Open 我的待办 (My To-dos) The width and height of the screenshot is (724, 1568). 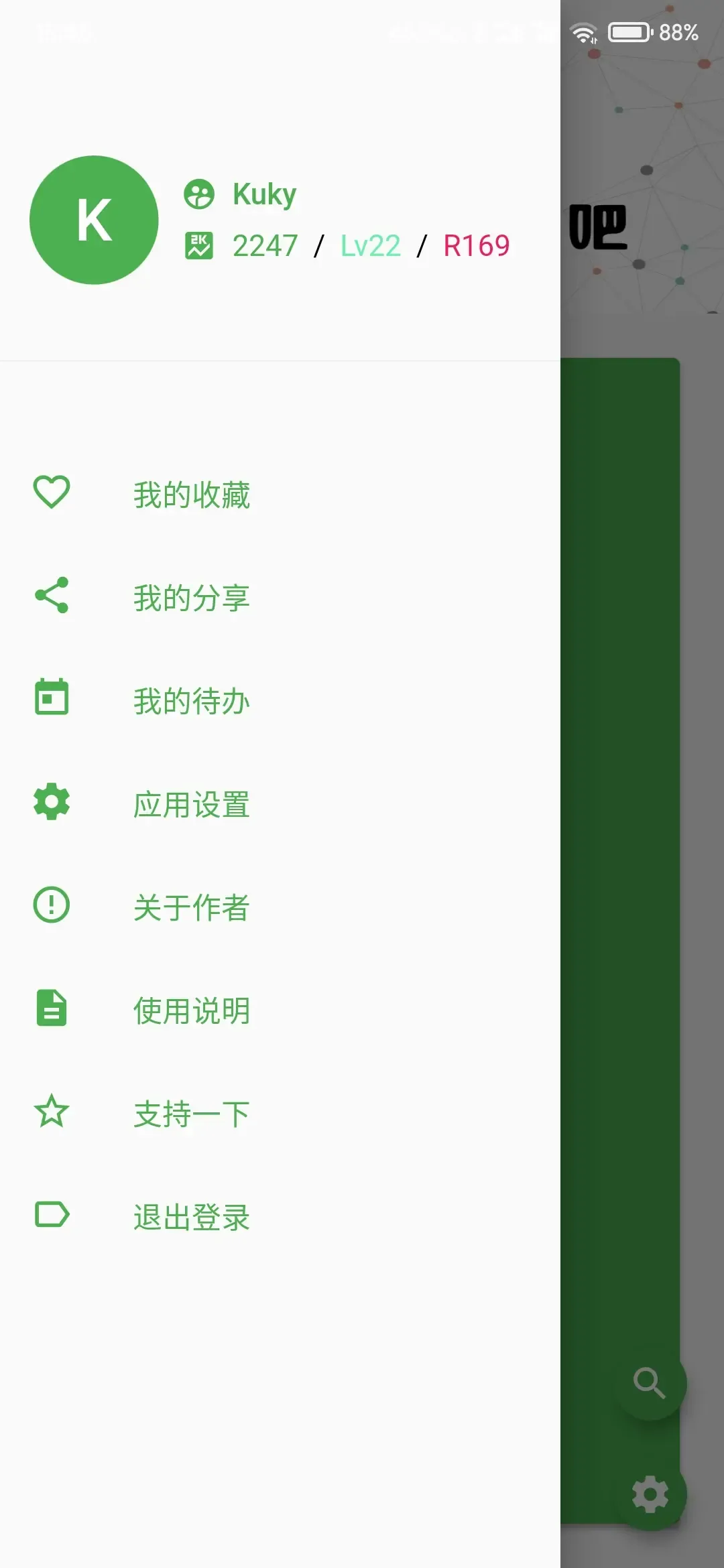(280, 700)
